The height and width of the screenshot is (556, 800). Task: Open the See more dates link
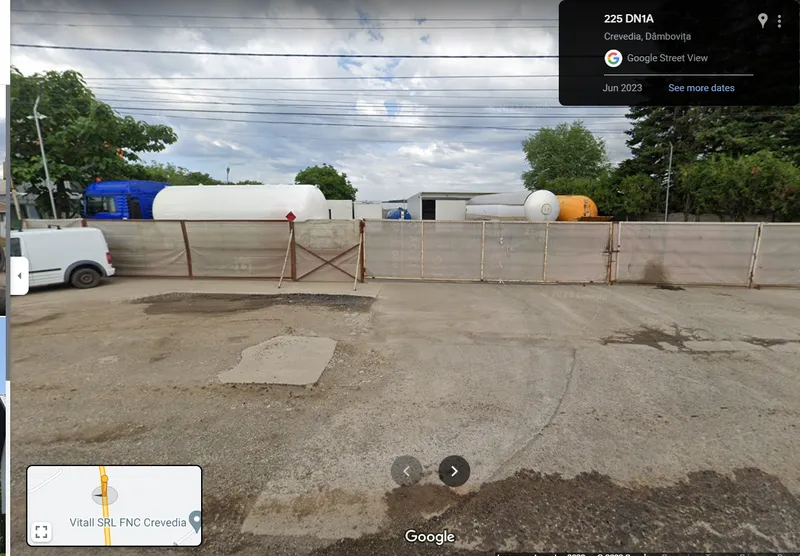point(701,88)
